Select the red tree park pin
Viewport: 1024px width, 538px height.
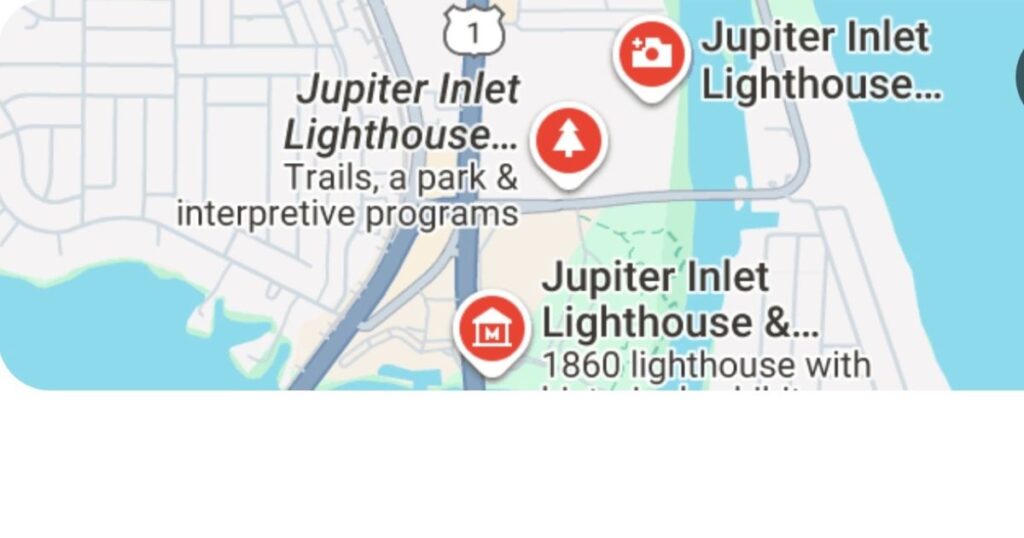[568, 141]
